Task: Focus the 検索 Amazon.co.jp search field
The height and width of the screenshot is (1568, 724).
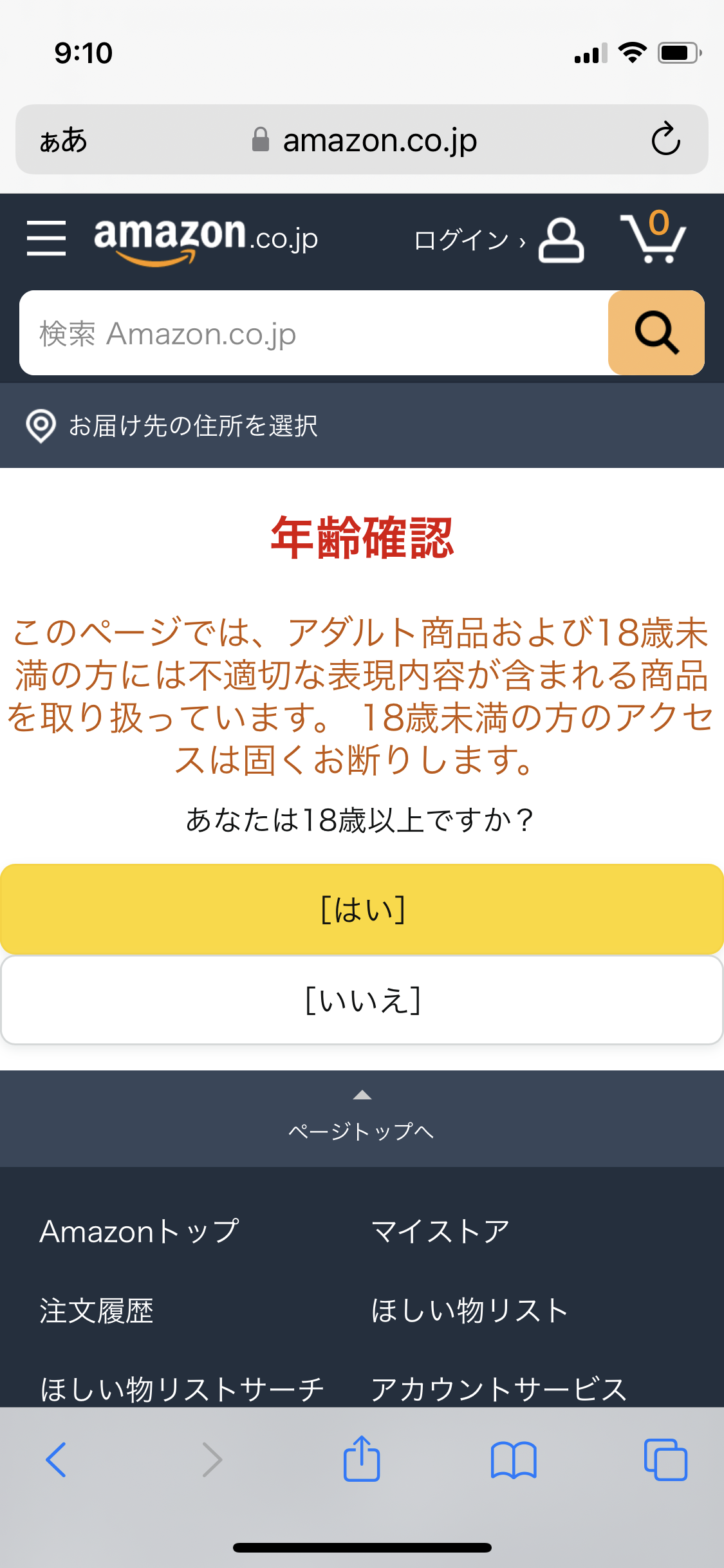Action: (313, 333)
